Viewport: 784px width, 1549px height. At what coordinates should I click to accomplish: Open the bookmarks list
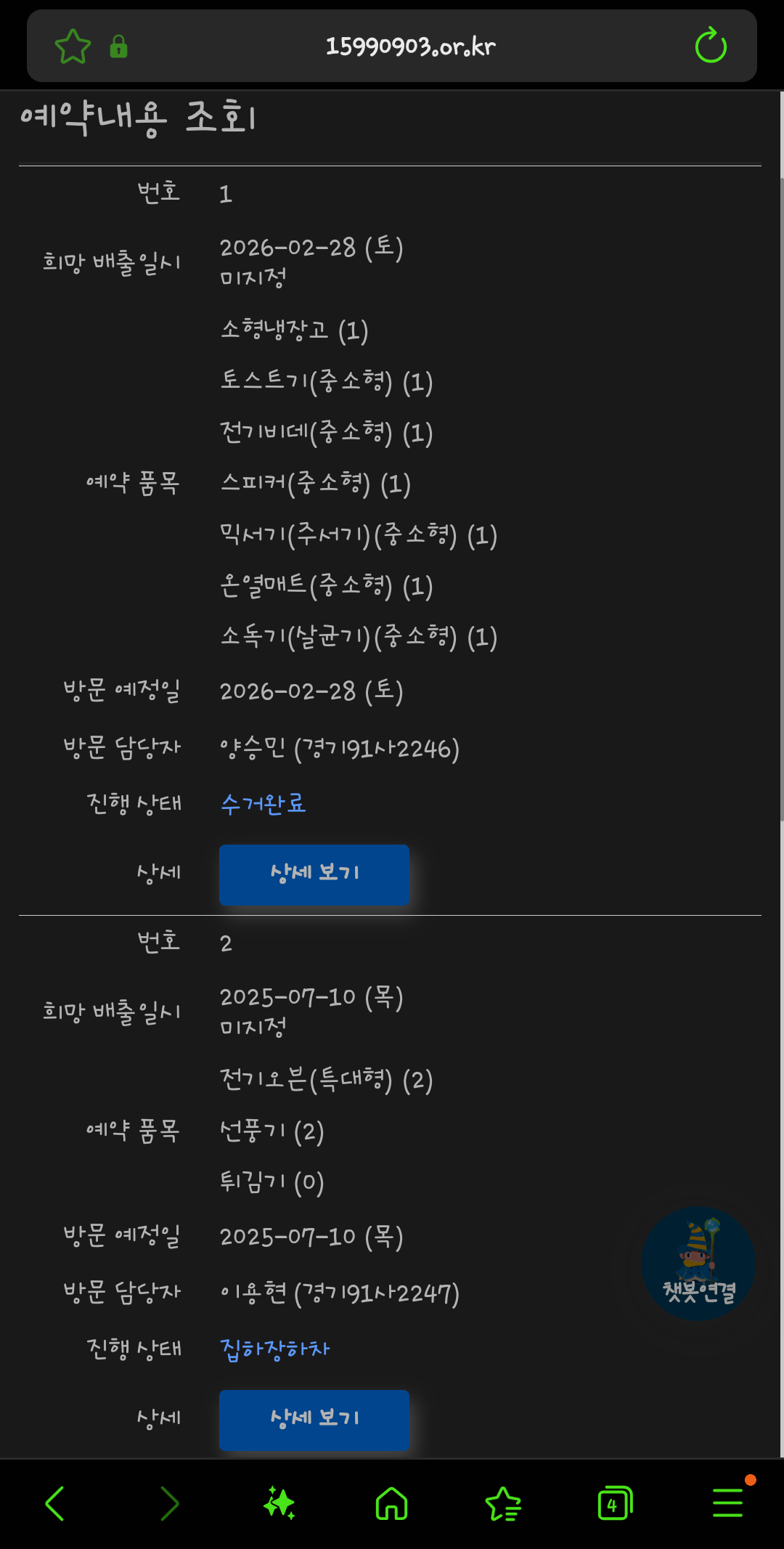pyautogui.click(x=503, y=1503)
